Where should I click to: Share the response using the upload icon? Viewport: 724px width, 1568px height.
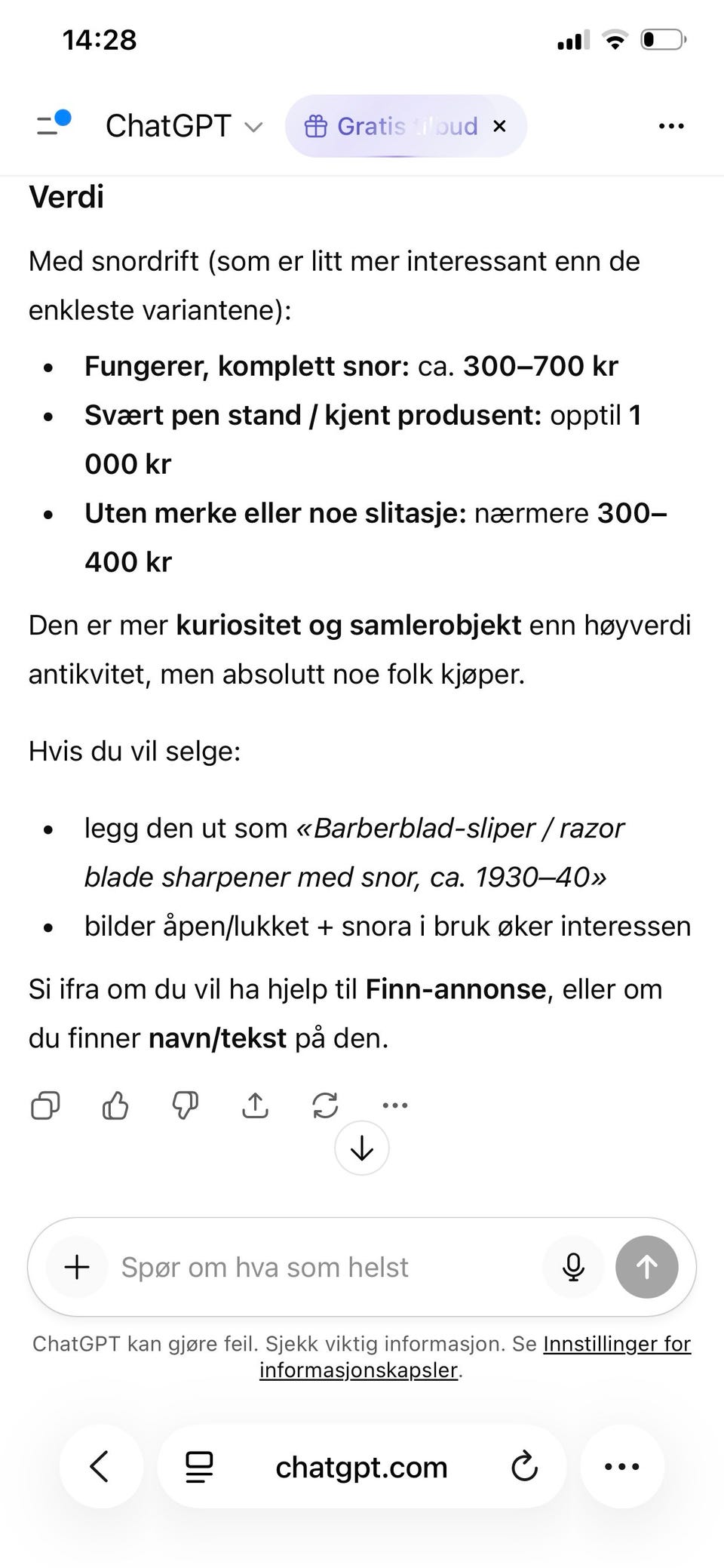coord(255,1105)
